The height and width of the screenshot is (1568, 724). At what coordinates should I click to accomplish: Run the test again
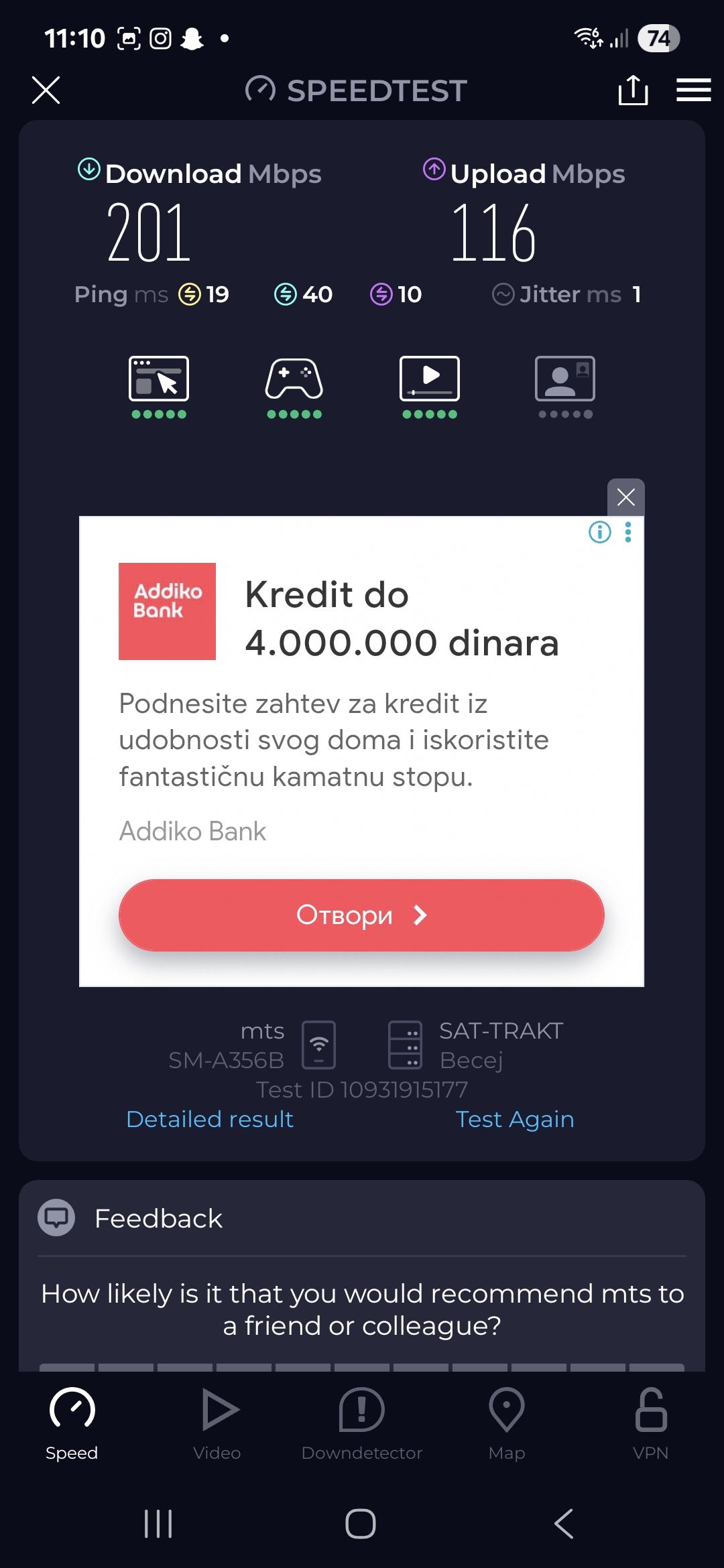coord(514,1119)
